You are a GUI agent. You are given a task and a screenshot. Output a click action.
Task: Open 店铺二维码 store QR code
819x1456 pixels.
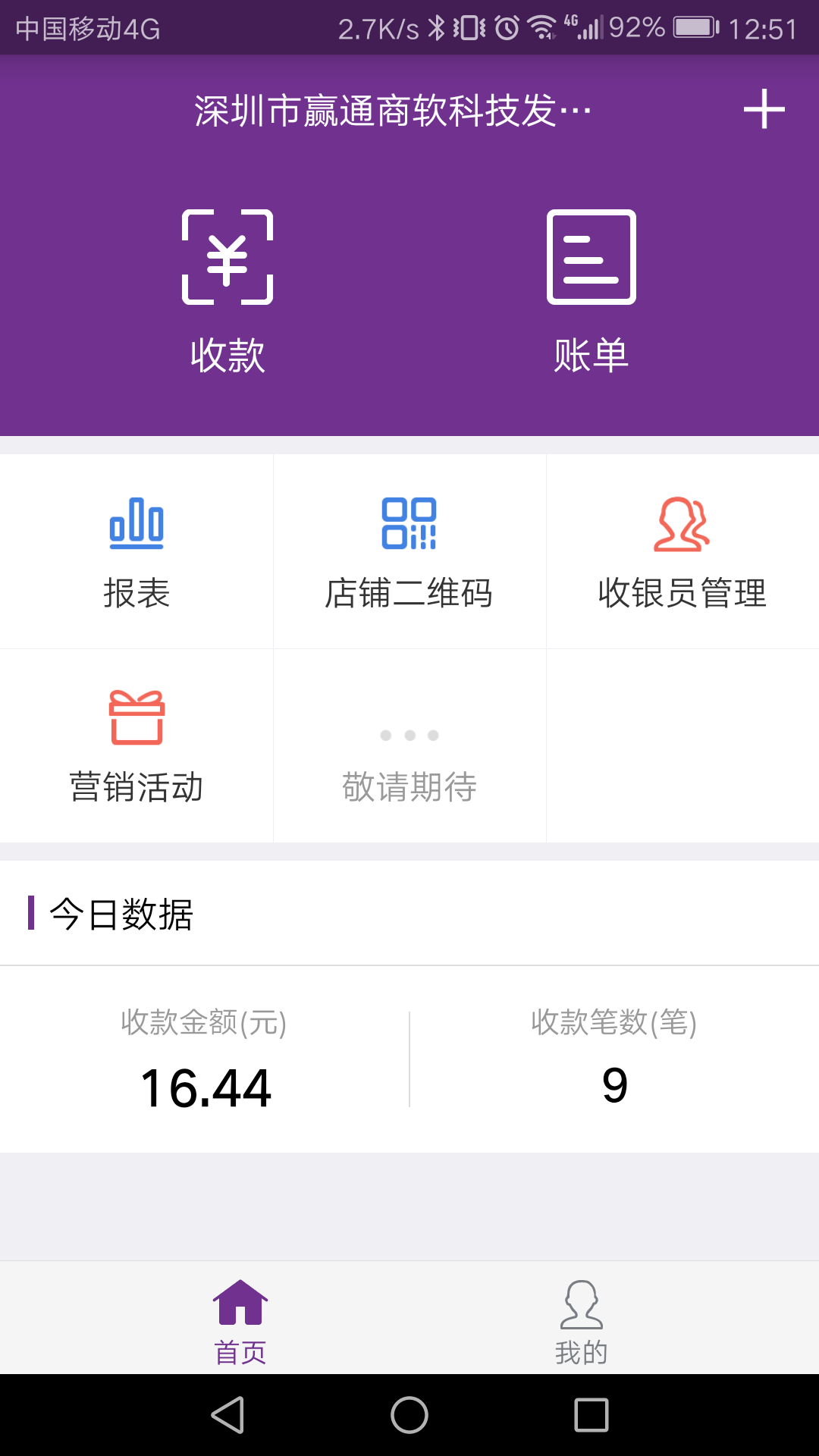(409, 552)
